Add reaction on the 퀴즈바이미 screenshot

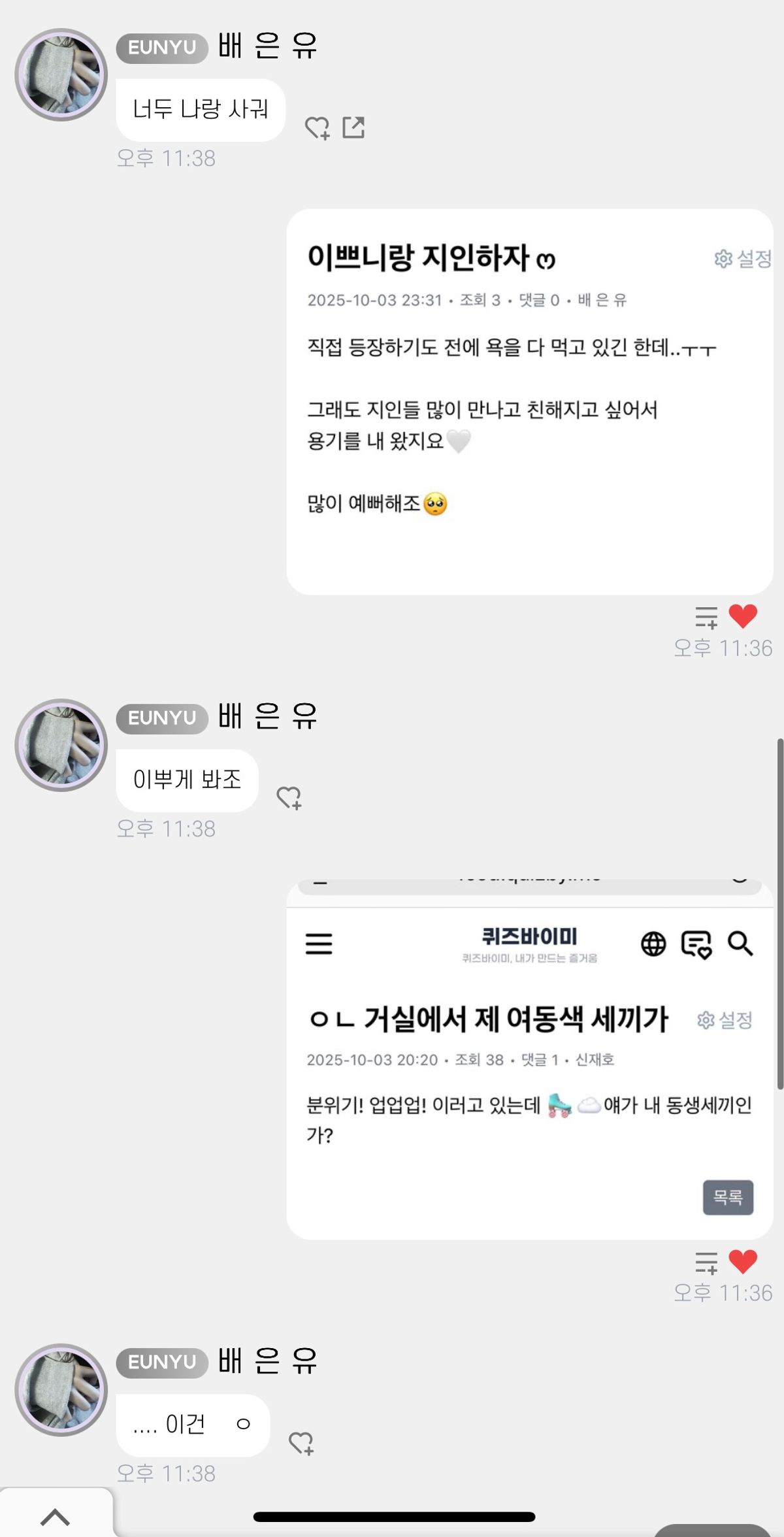[706, 1262]
